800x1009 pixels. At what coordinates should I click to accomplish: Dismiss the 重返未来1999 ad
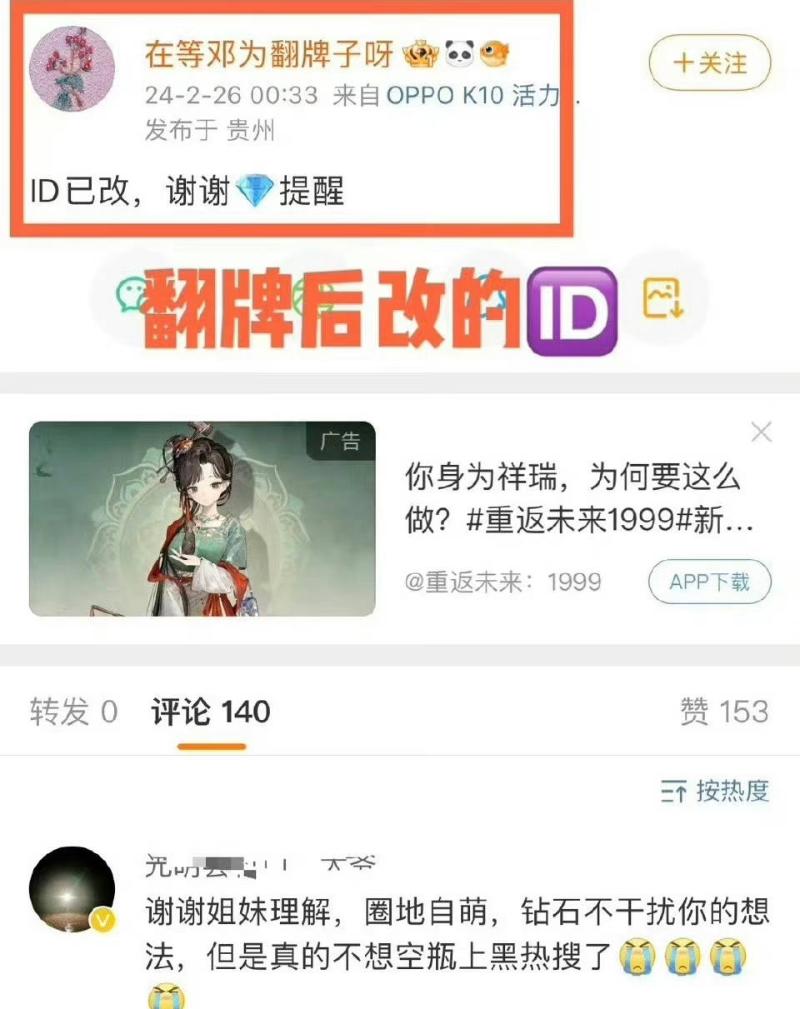(x=761, y=432)
